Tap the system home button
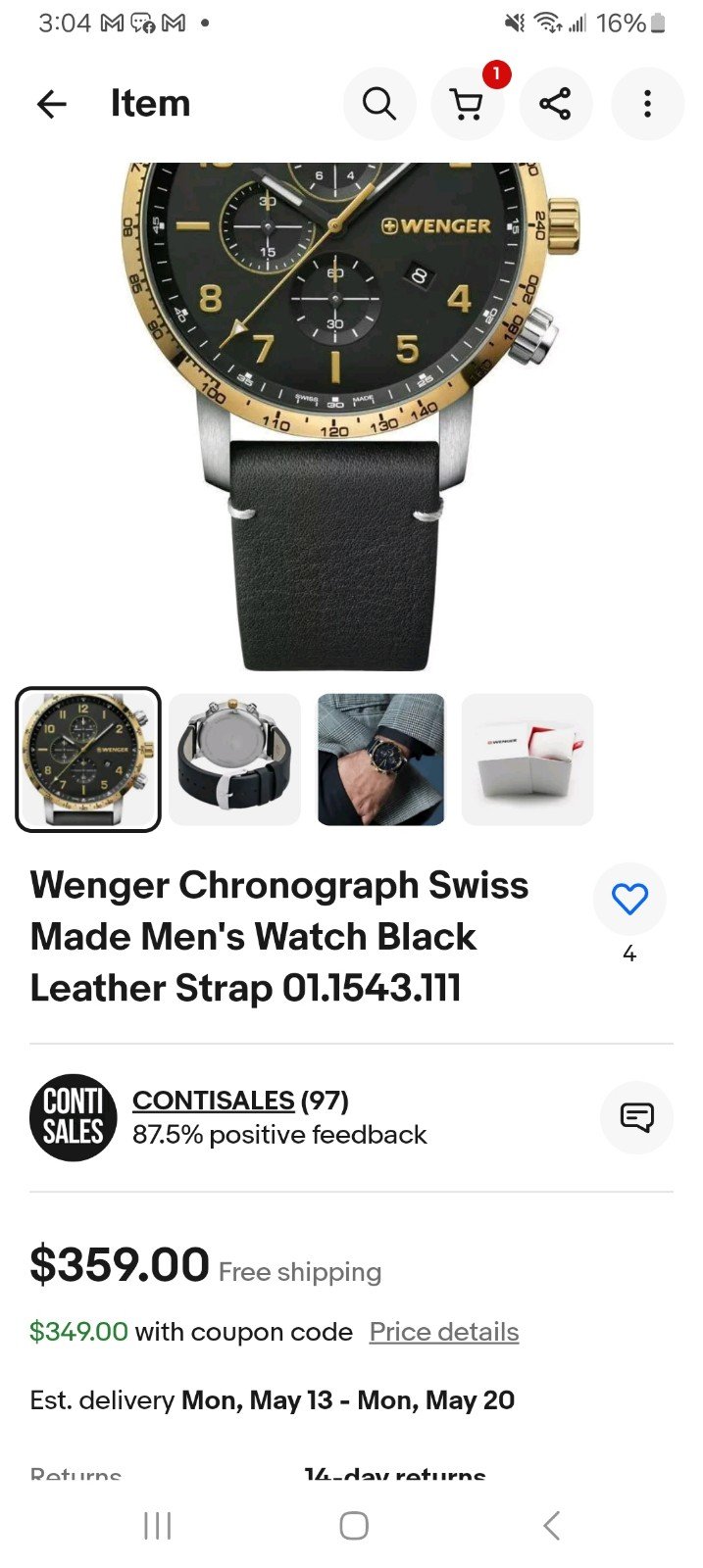703x1568 pixels. [353, 1525]
